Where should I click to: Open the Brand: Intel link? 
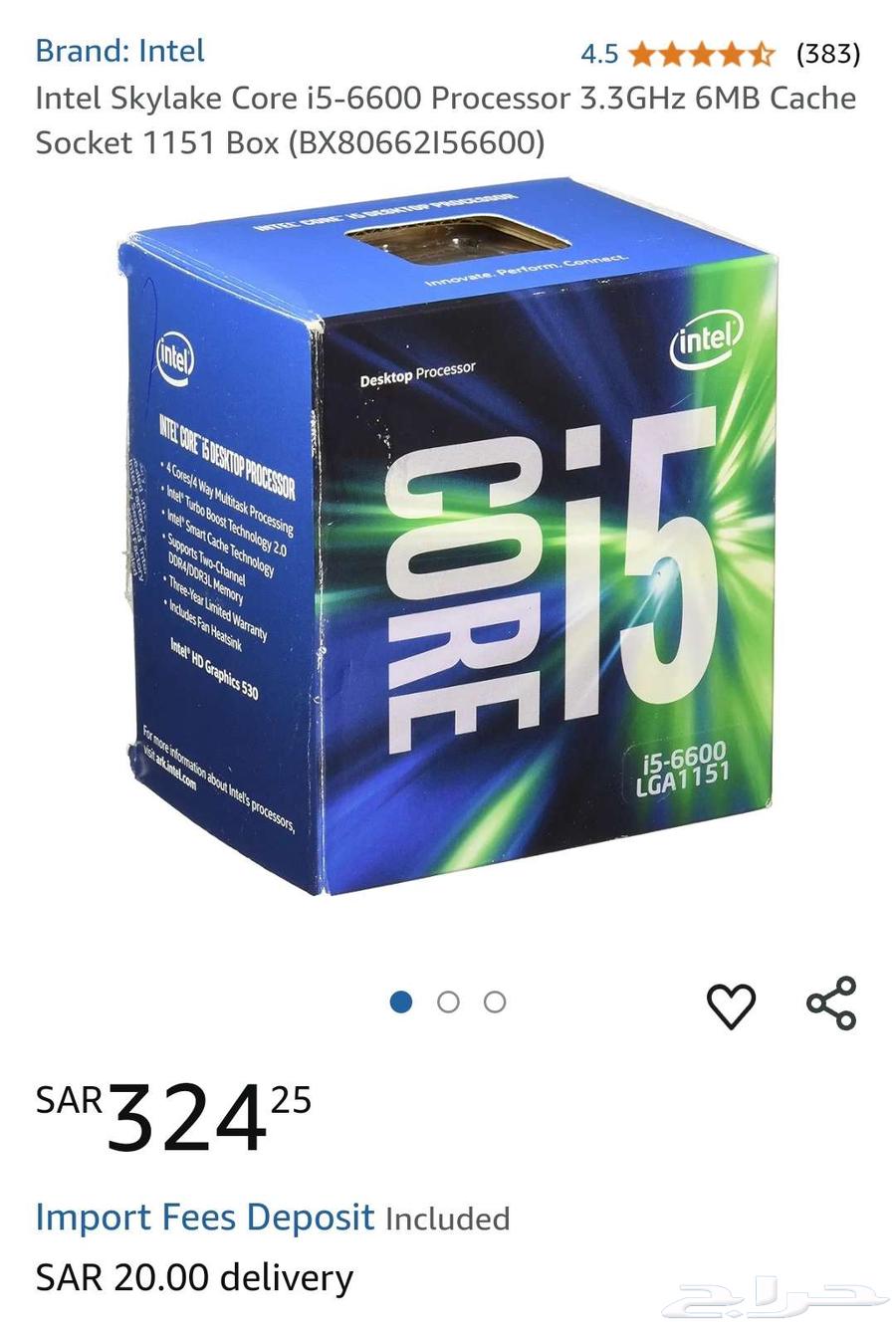tap(119, 51)
